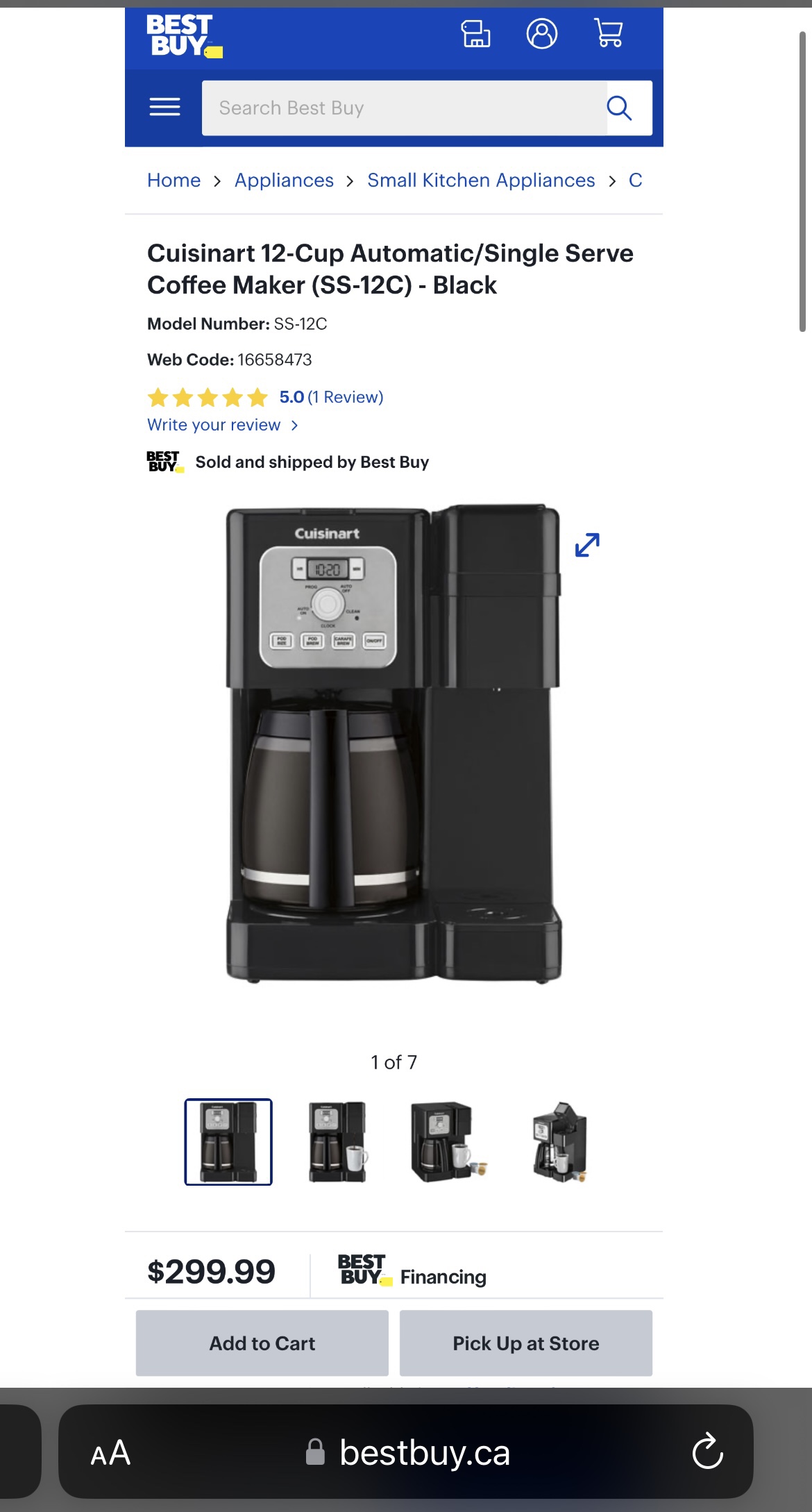Open Appliances breadcrumb link
Screen dimensions: 812x1512
pos(284,180)
